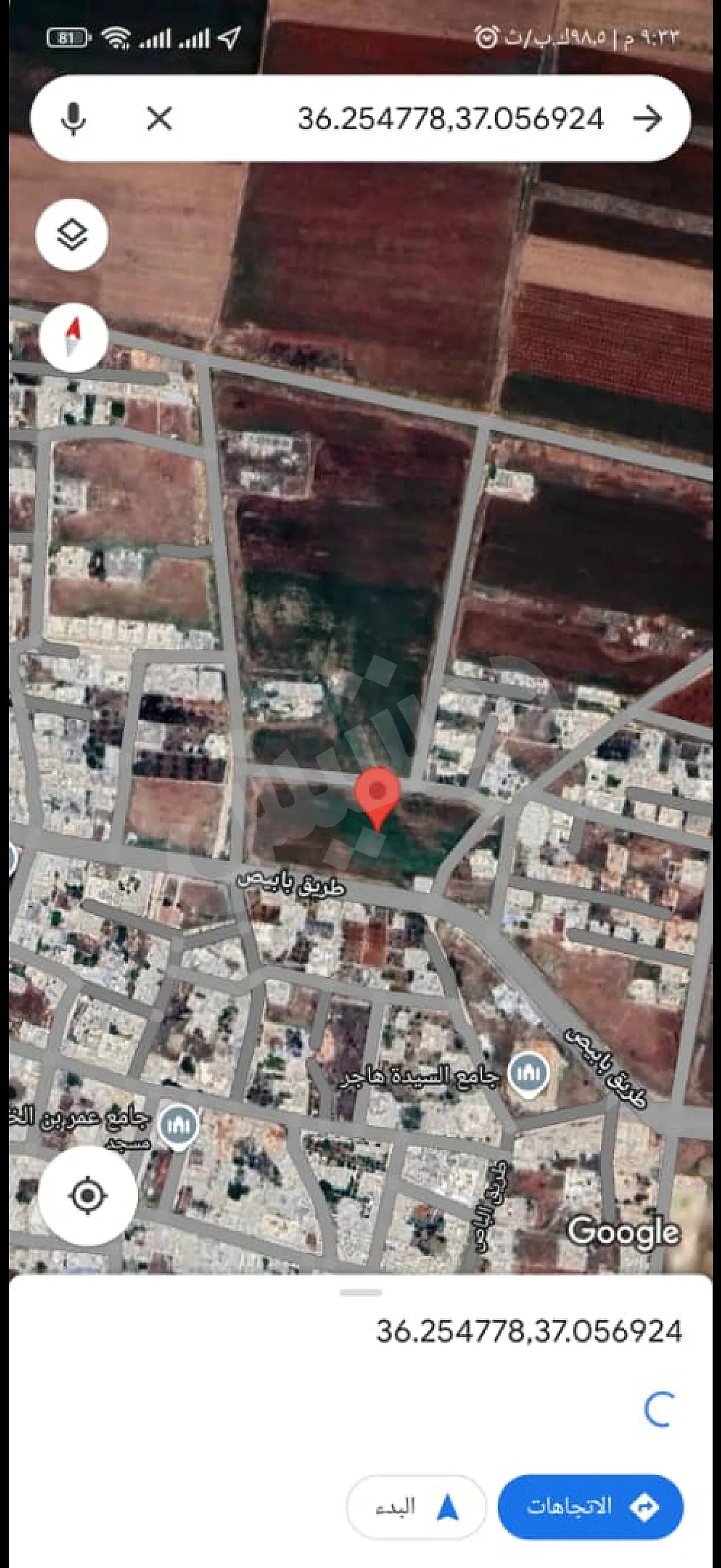Tap the back arrow in search bar
The height and width of the screenshot is (1568, 721).
tap(647, 118)
